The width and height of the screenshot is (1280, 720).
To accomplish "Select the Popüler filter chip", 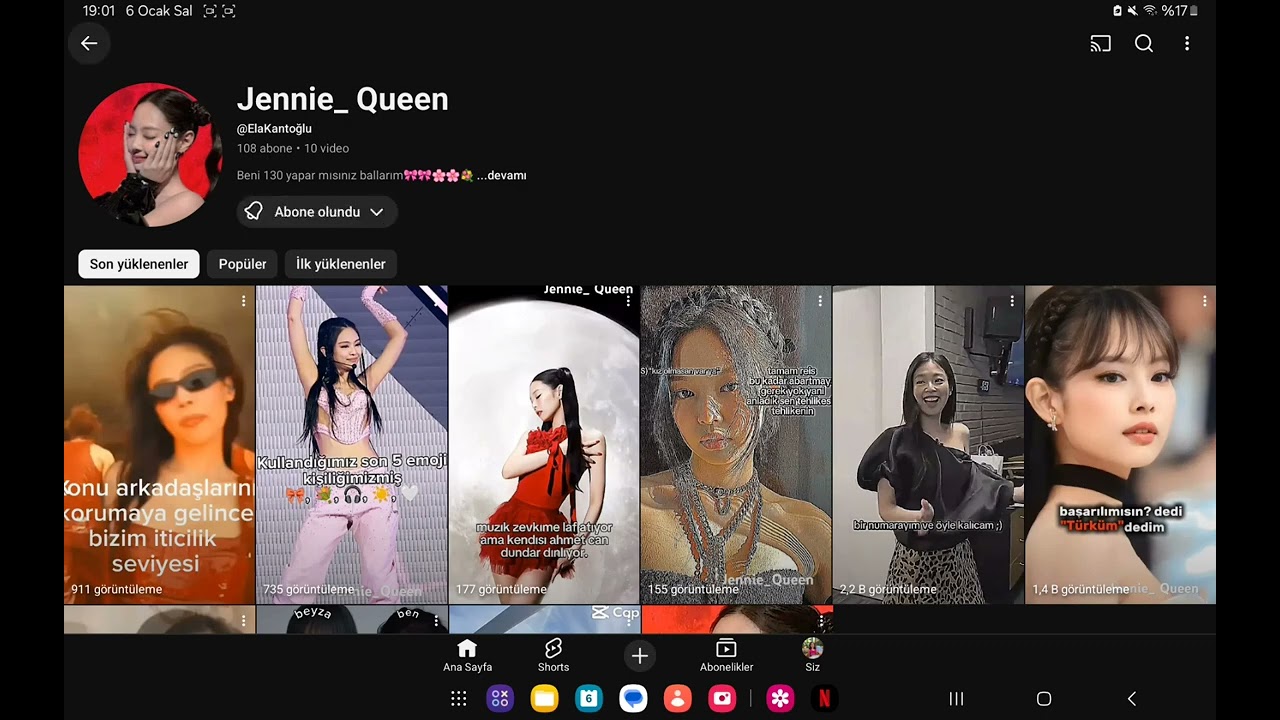I will (x=242, y=264).
